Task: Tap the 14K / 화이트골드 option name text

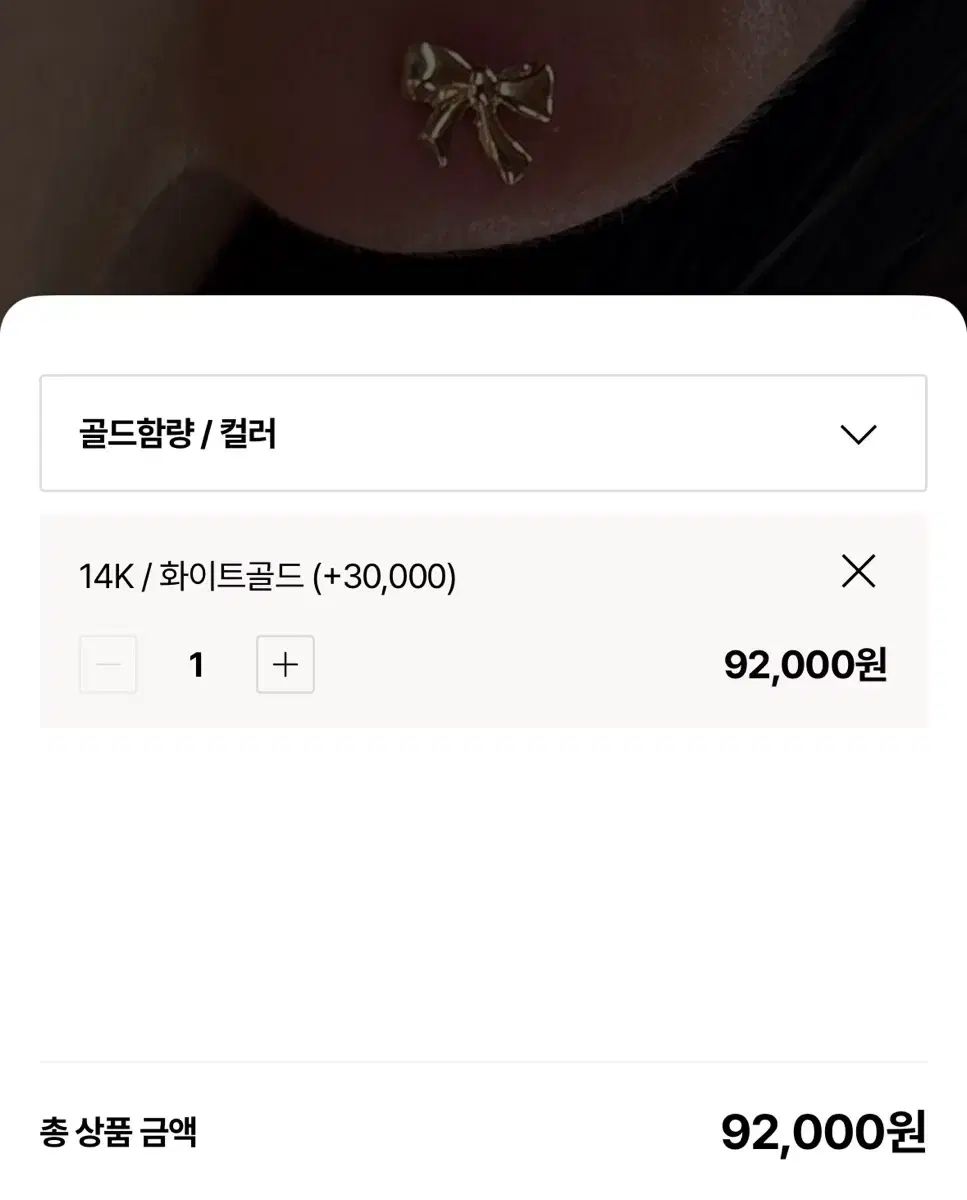Action: coord(268,575)
